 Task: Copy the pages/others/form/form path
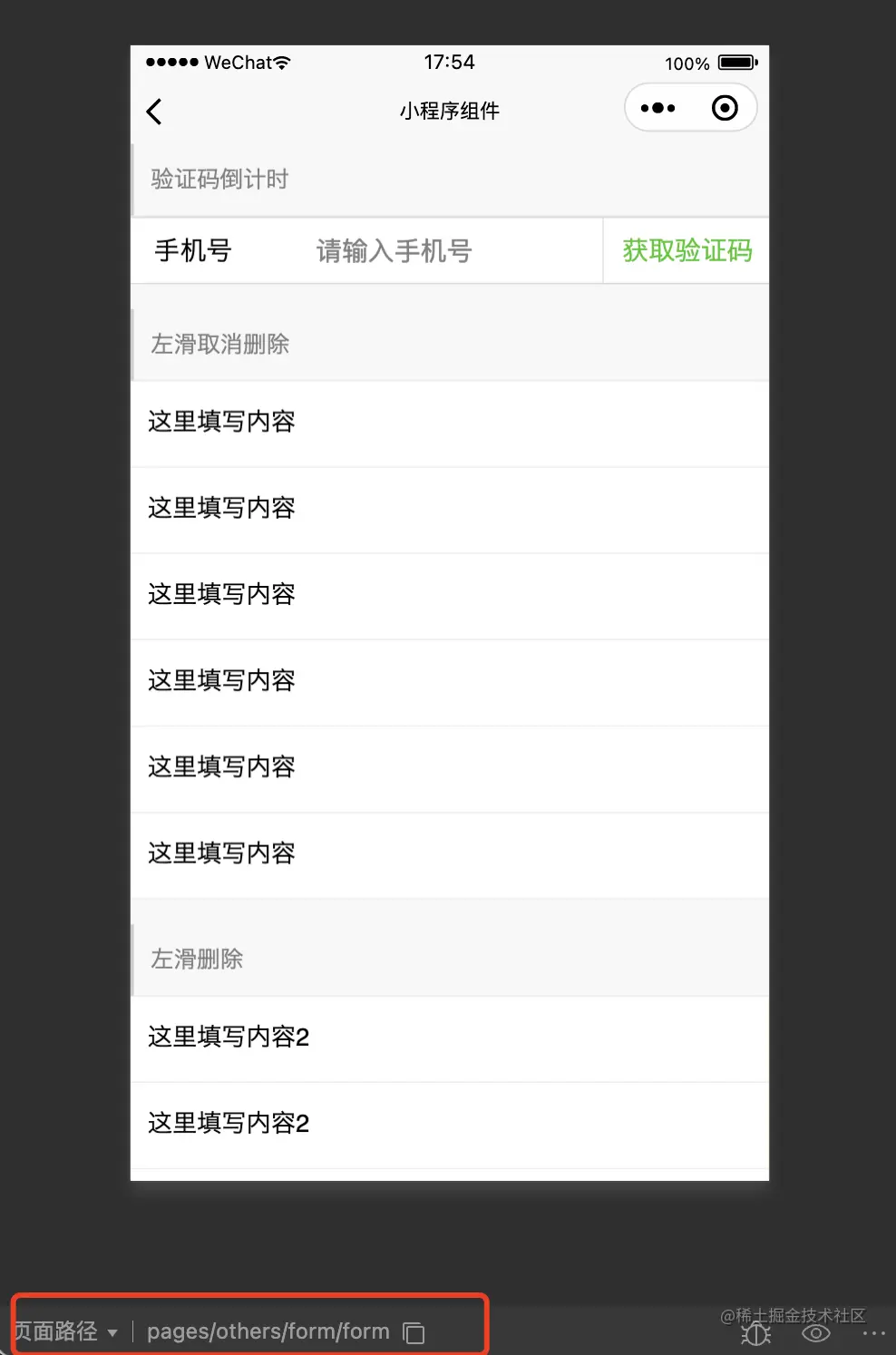pyautogui.click(x=414, y=1332)
